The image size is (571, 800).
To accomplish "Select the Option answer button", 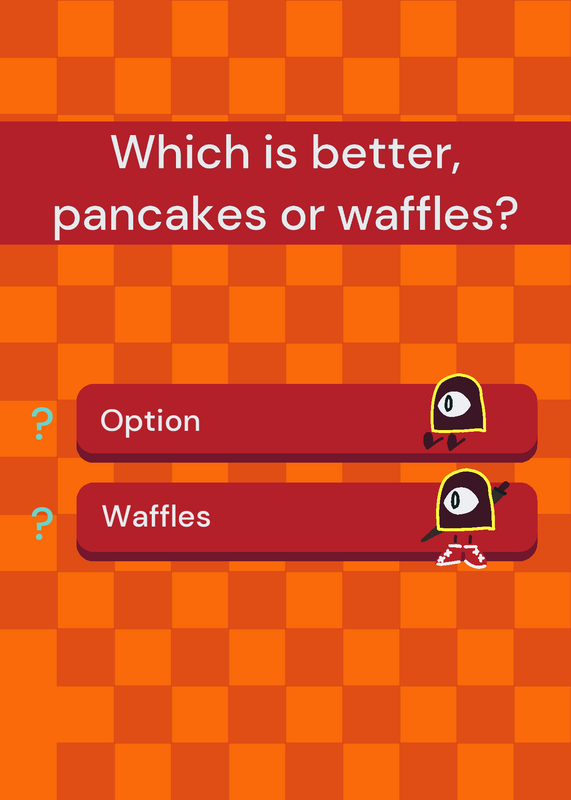I will 307,422.
